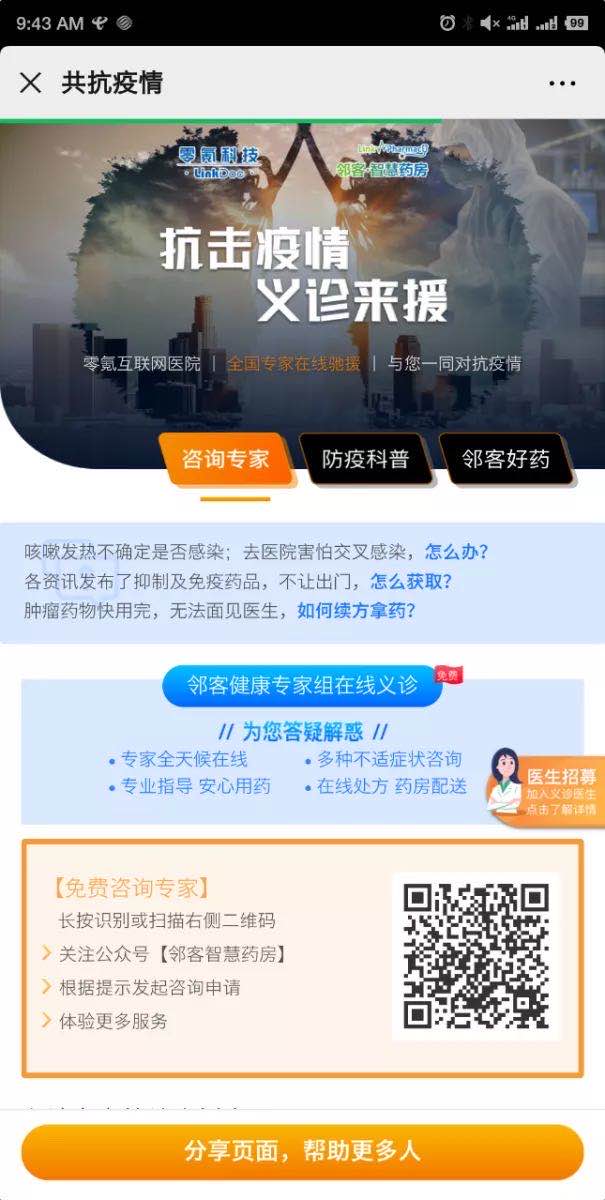This screenshot has height=1200, width=605.
Task: Tap the 怎么办? link
Action: 457,551
